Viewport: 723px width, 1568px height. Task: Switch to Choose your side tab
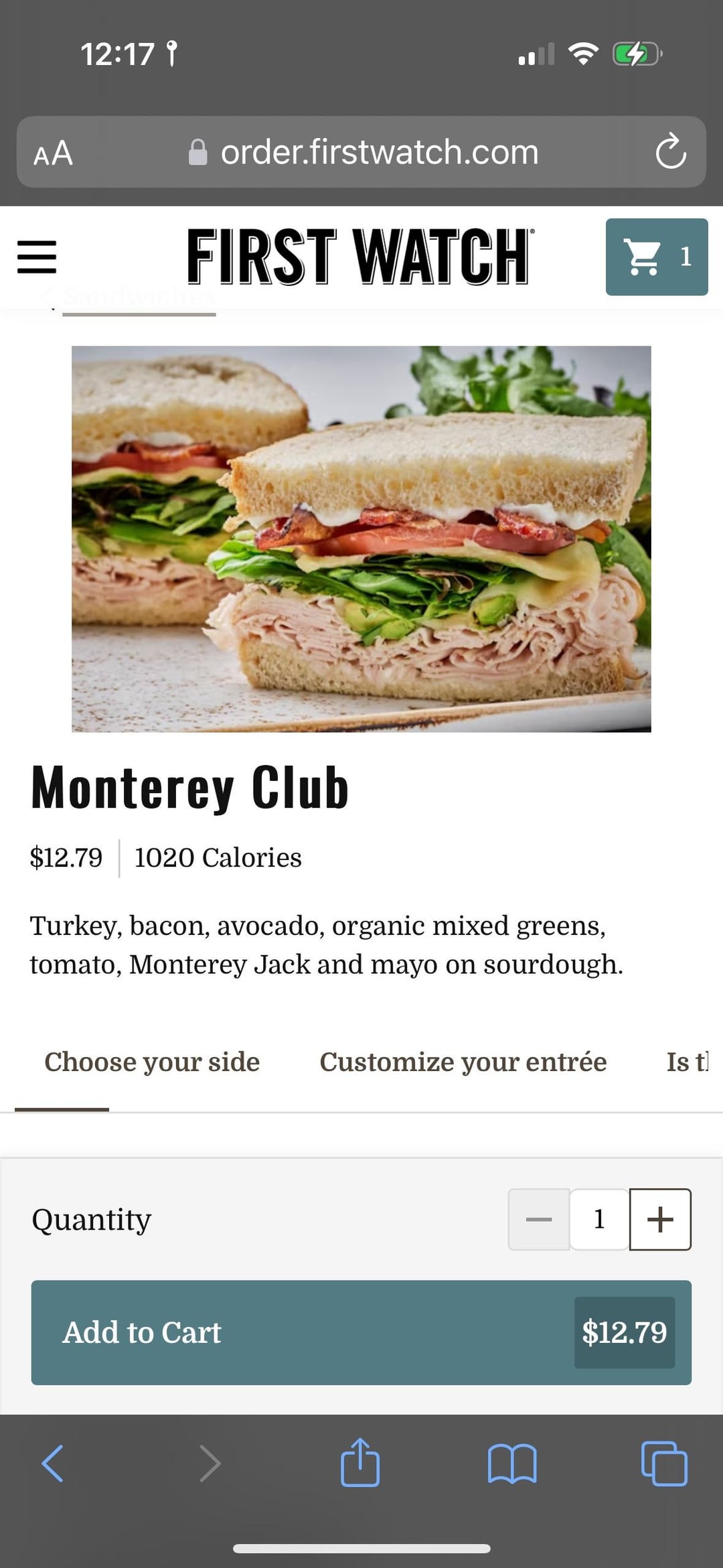152,1062
